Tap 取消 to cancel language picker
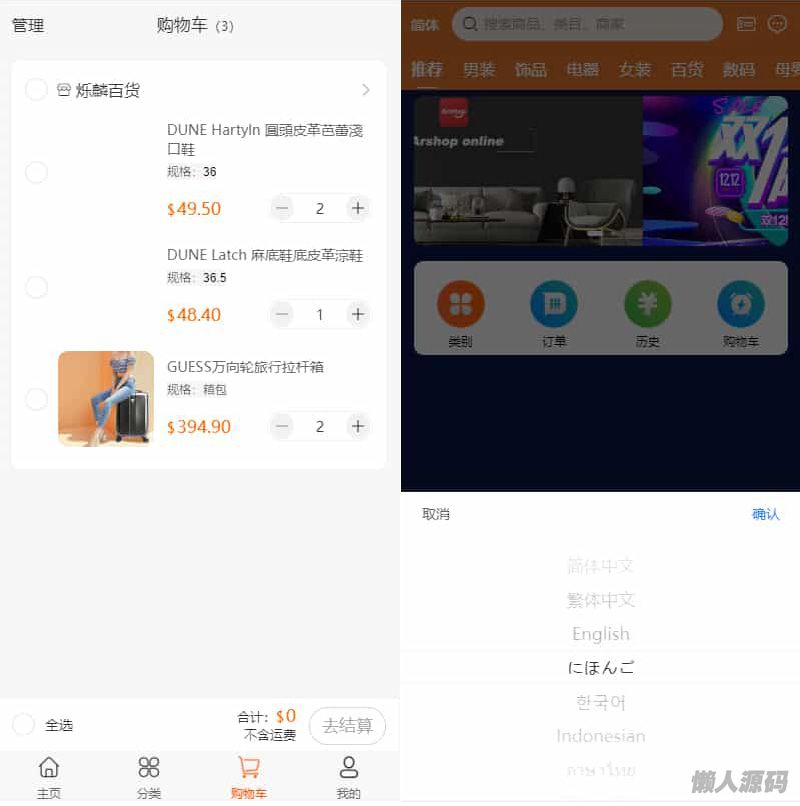 [436, 514]
